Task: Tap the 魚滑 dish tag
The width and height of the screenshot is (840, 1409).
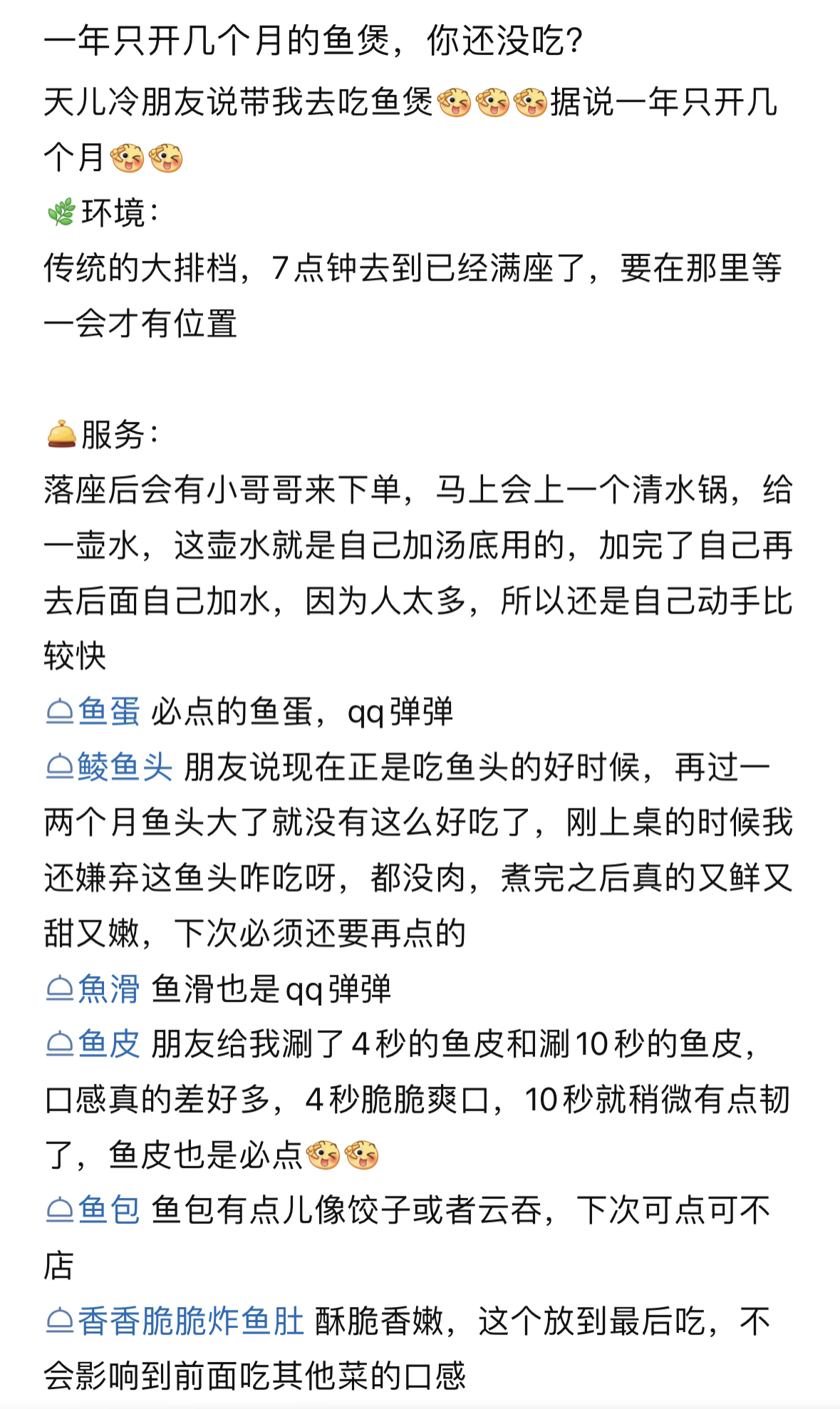Action: click(x=93, y=989)
